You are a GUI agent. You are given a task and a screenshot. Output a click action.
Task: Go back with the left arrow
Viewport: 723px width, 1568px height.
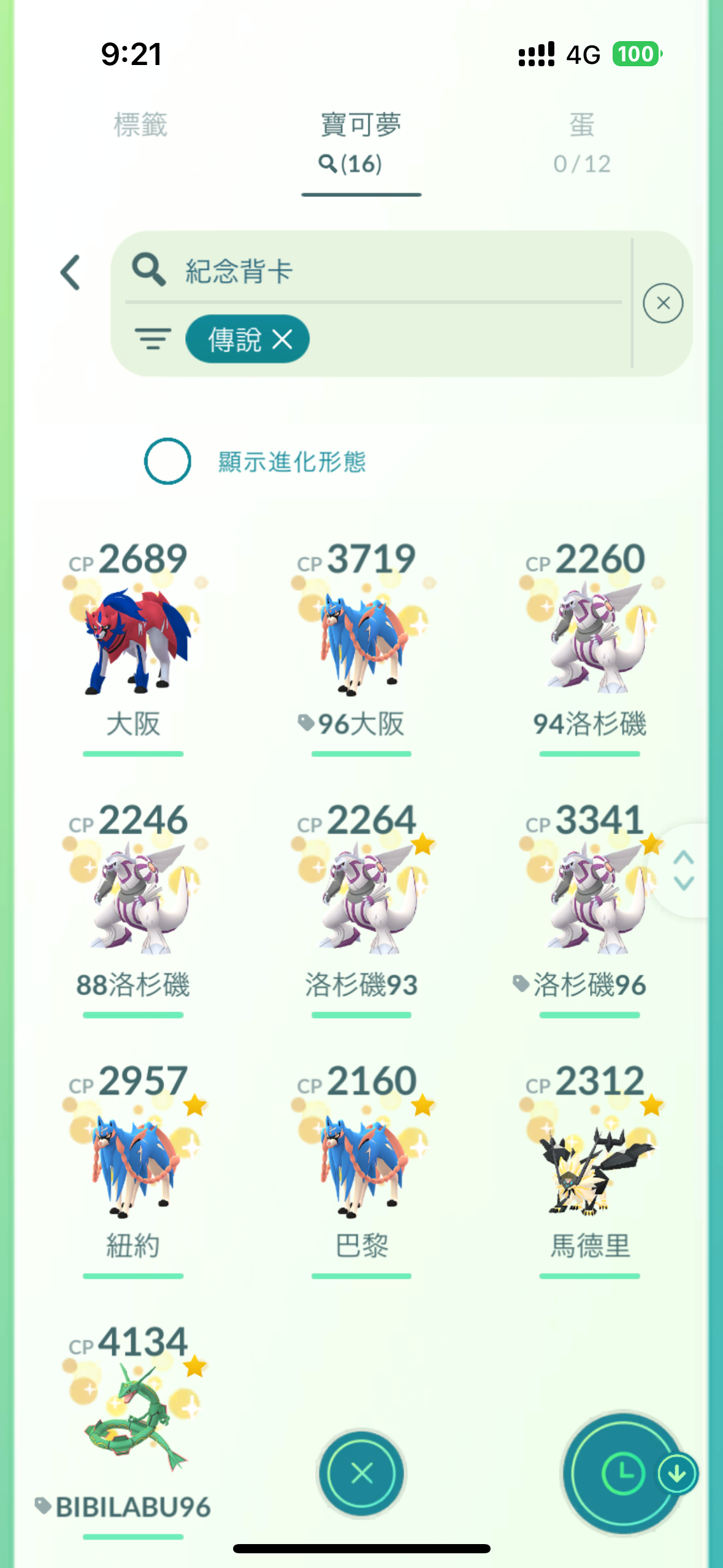71,272
